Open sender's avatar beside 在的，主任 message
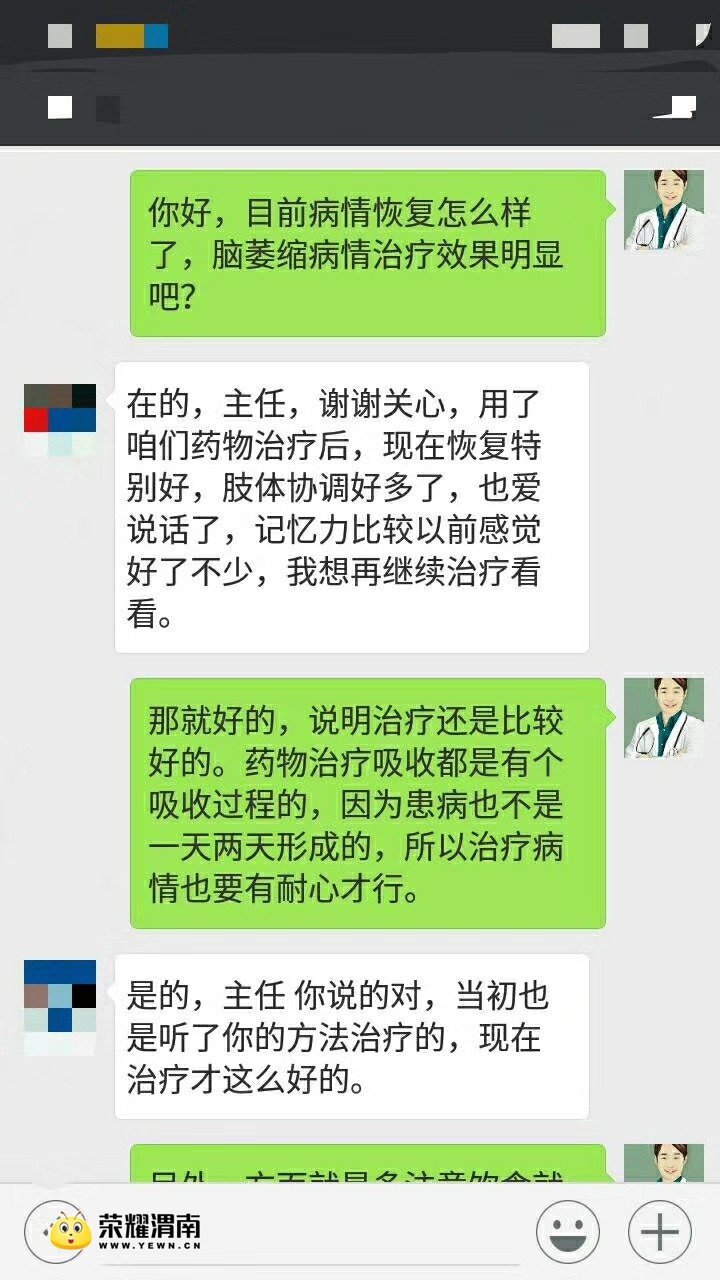 coord(60,420)
